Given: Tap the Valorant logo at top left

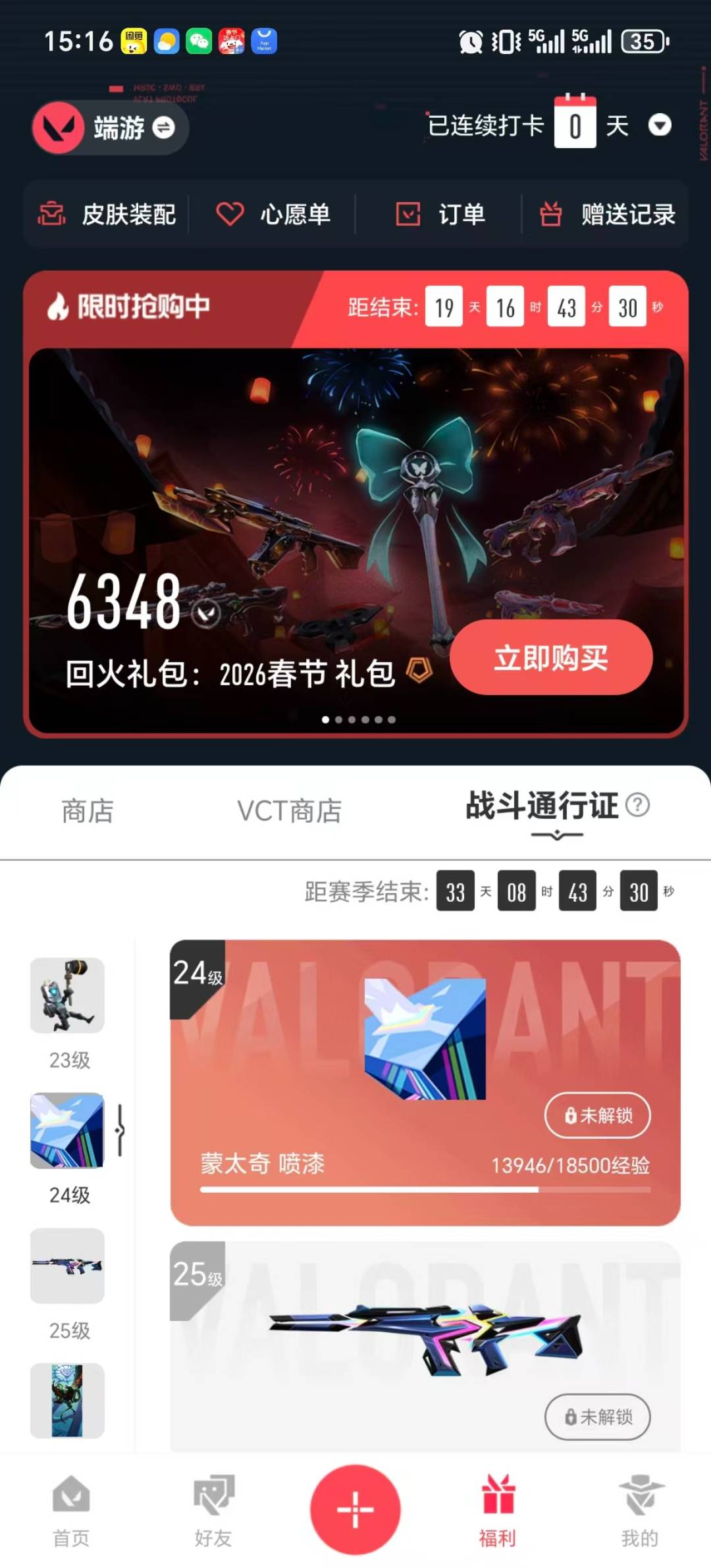Looking at the screenshot, I should pyautogui.click(x=58, y=128).
